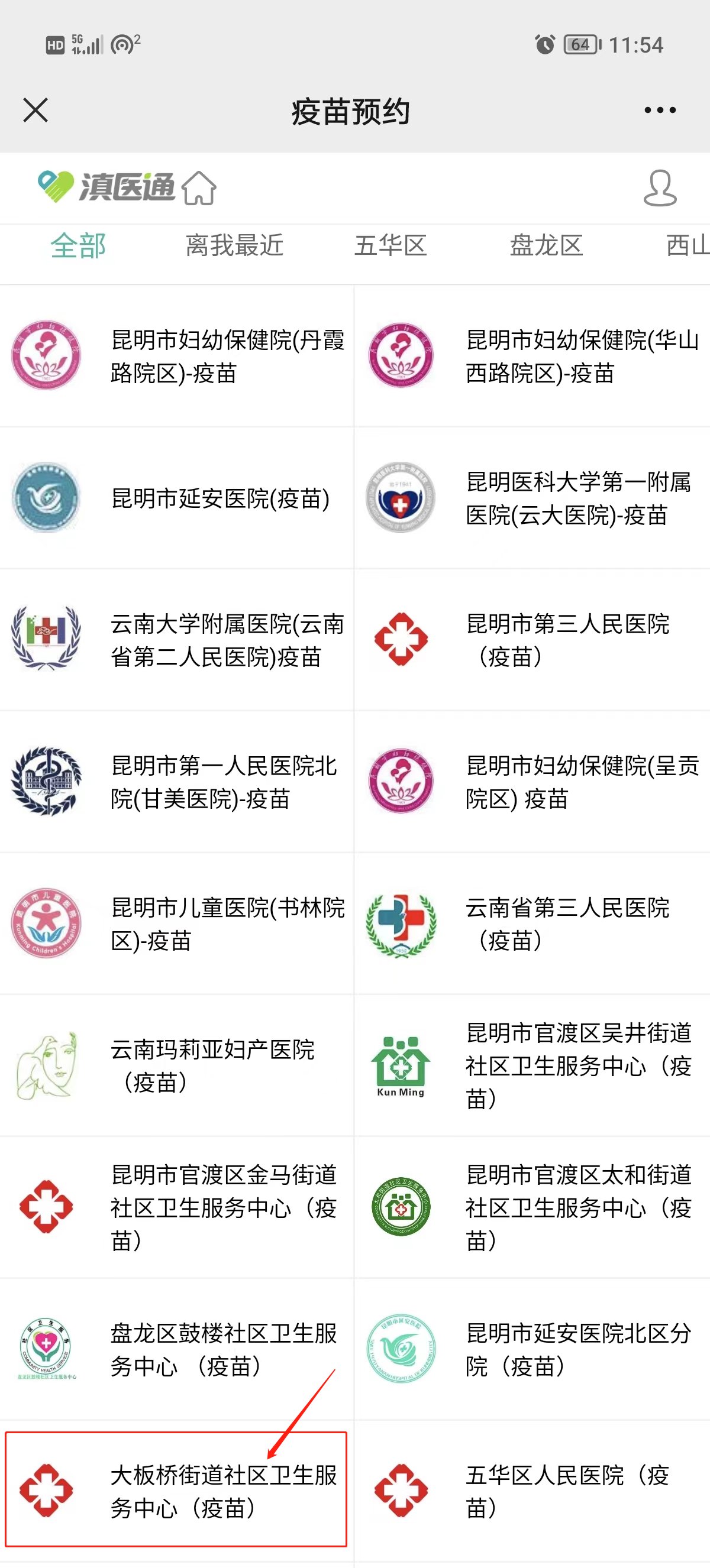
Task: Open 大板桥街道社区卫生服务中心（疫苗）
Action: pos(176,1491)
